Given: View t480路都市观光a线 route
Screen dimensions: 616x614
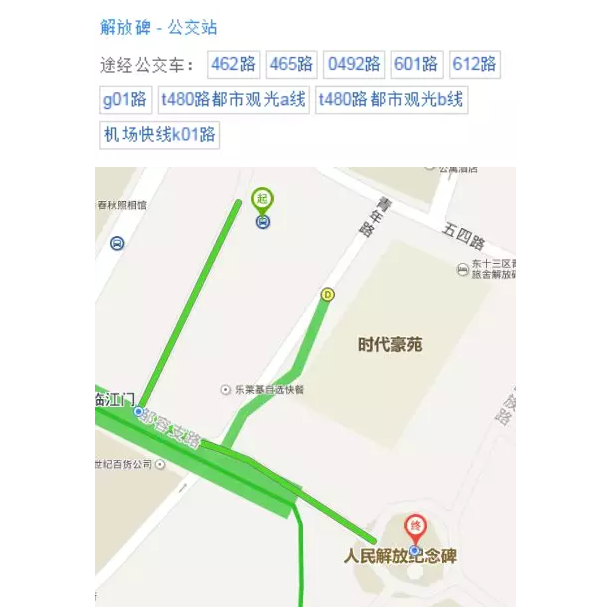Looking at the screenshot, I should tap(233, 100).
